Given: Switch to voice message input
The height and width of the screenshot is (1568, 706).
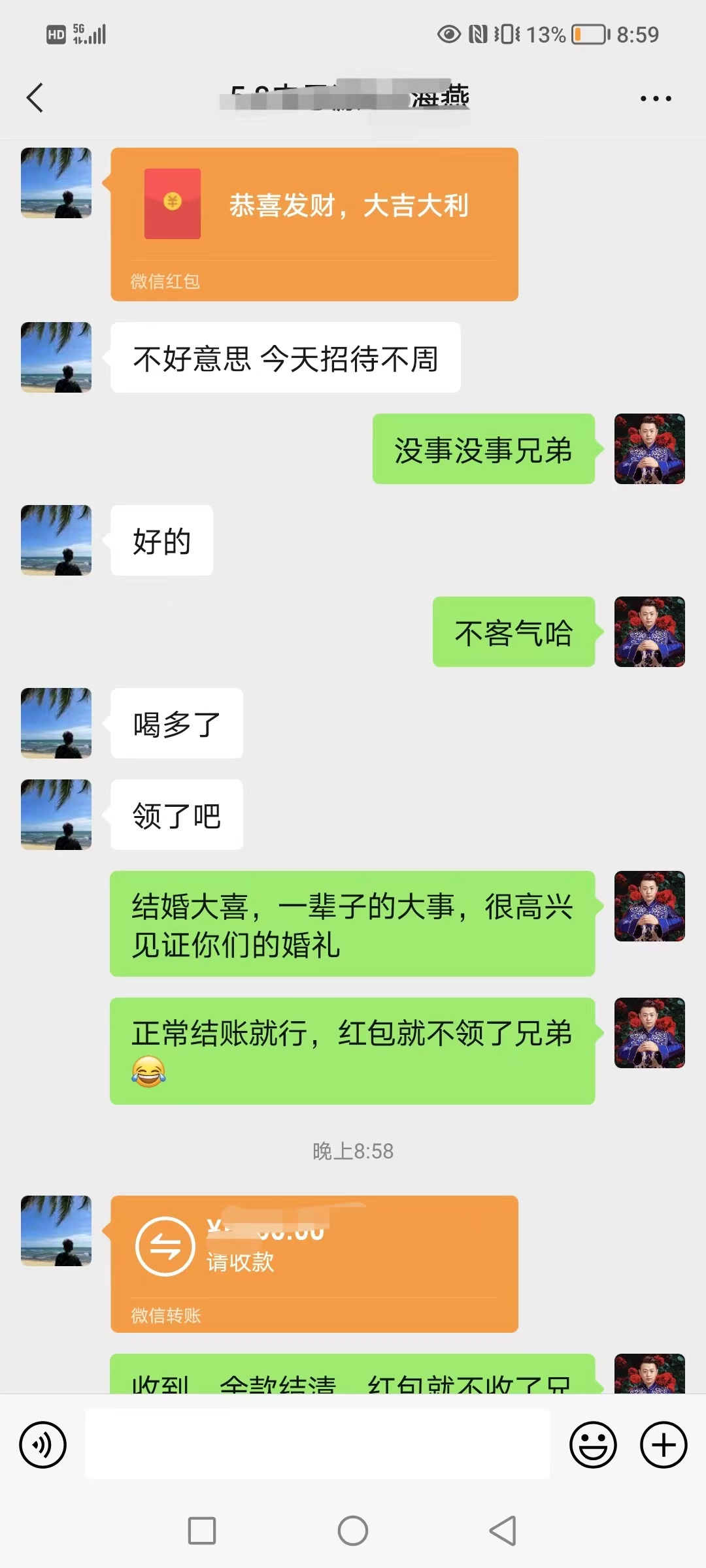Looking at the screenshot, I should tap(43, 1445).
